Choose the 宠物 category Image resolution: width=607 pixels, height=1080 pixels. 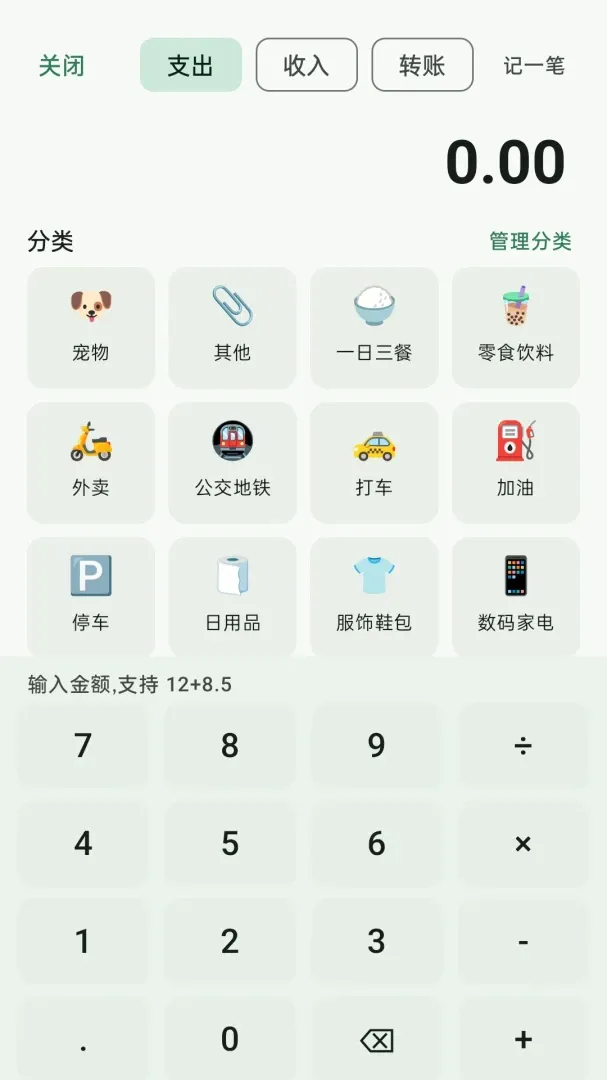tap(91, 327)
